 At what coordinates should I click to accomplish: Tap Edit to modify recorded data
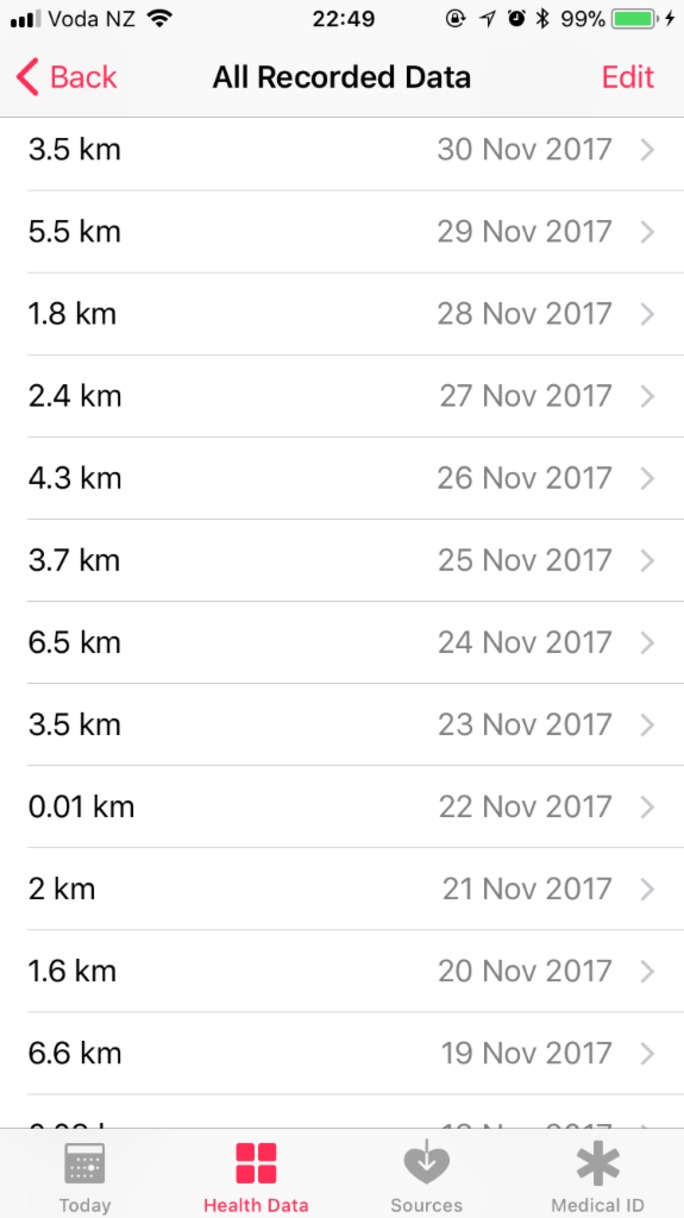[x=627, y=77]
